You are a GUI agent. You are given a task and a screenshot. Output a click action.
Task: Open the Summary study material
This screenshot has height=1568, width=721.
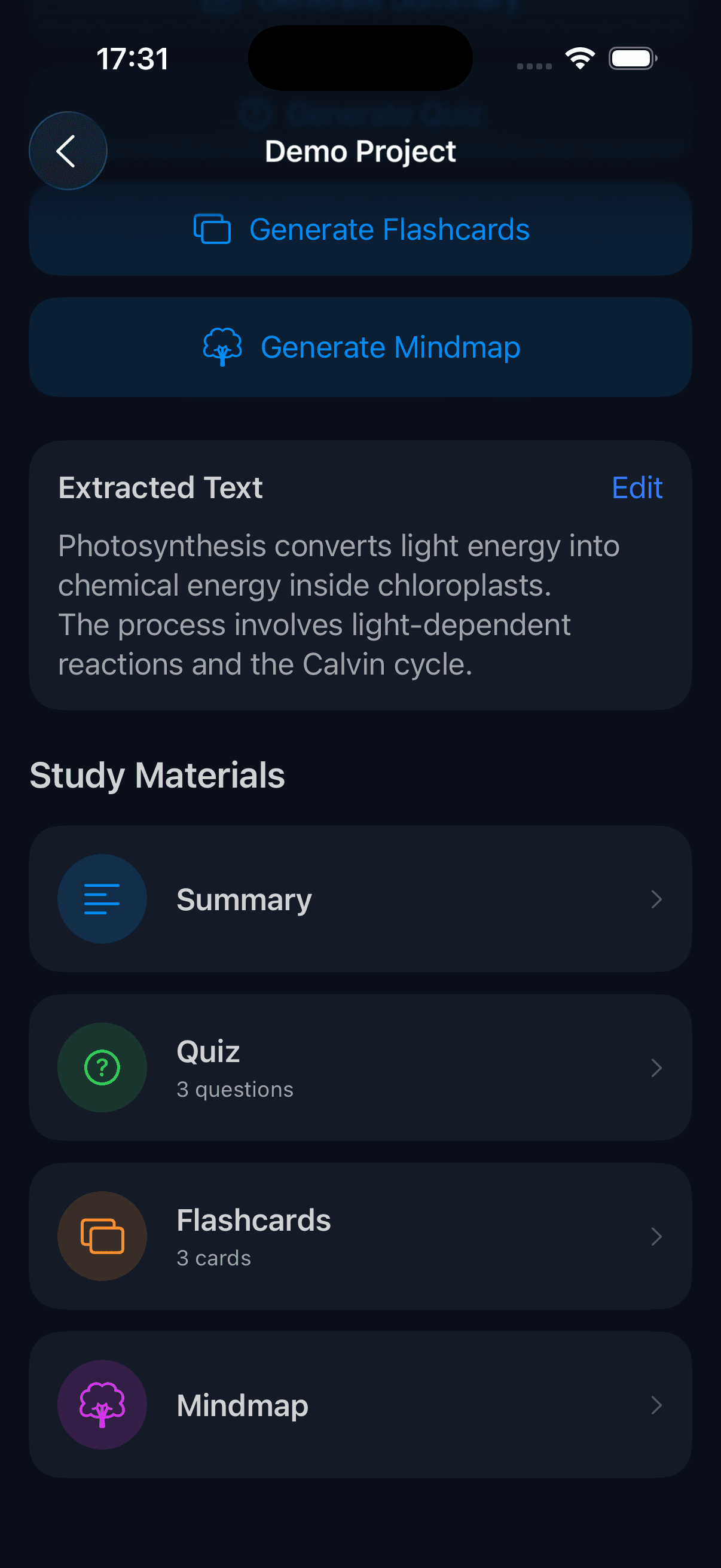[x=360, y=899]
